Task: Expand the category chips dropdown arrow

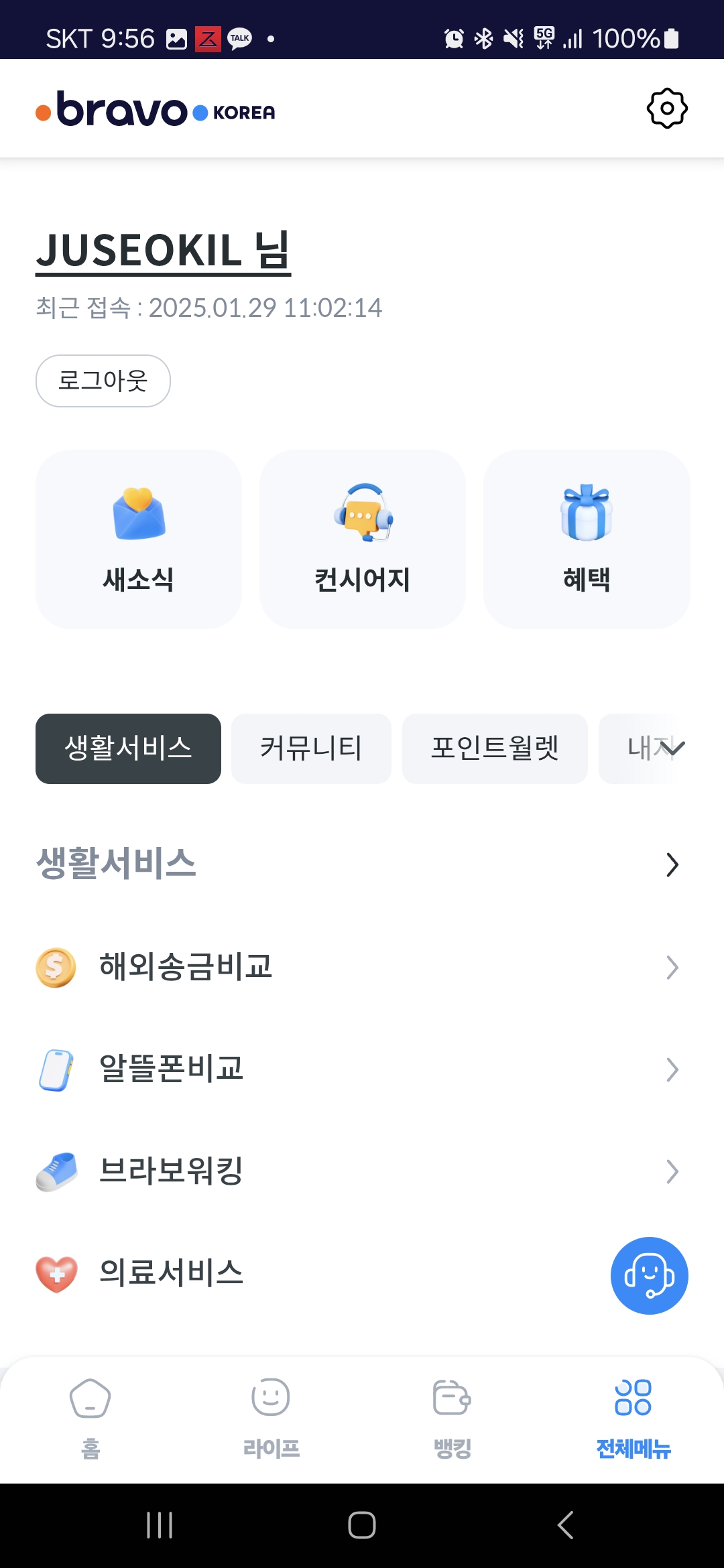Action: pyautogui.click(x=672, y=748)
